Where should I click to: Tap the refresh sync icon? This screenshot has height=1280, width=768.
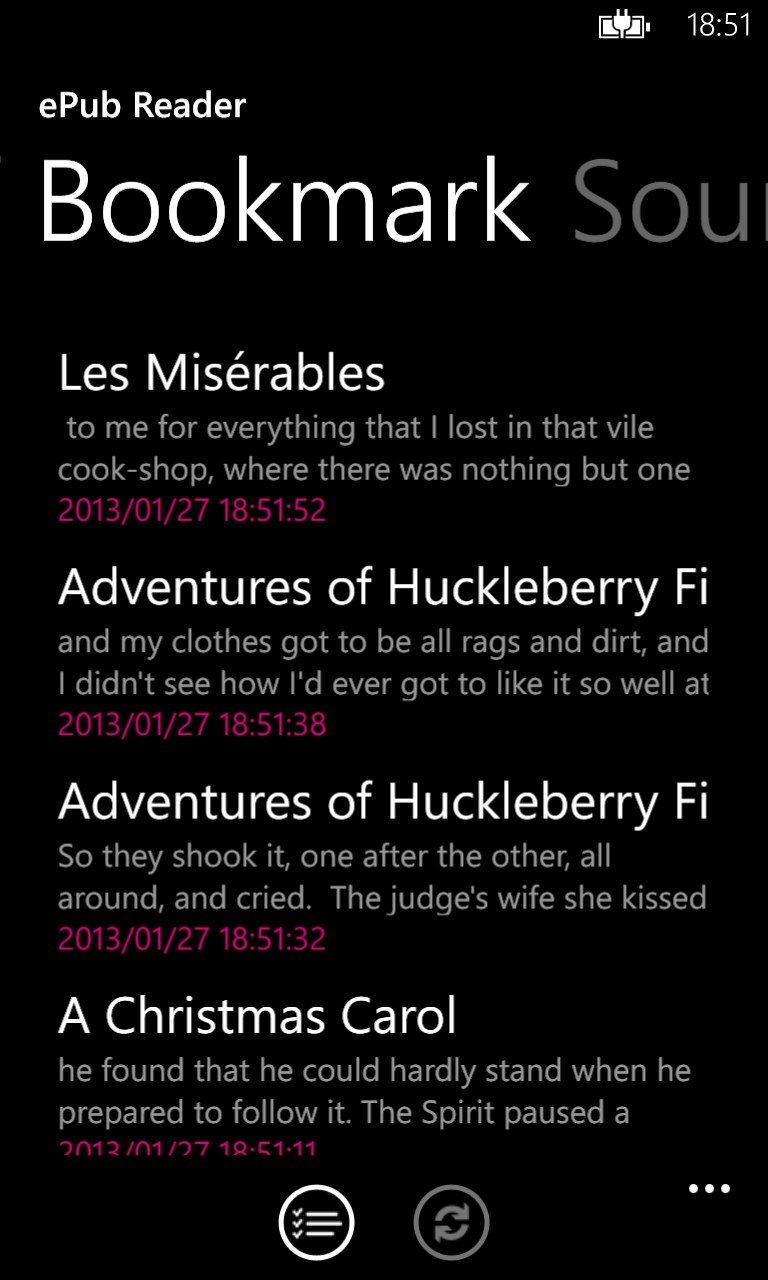tap(451, 1222)
